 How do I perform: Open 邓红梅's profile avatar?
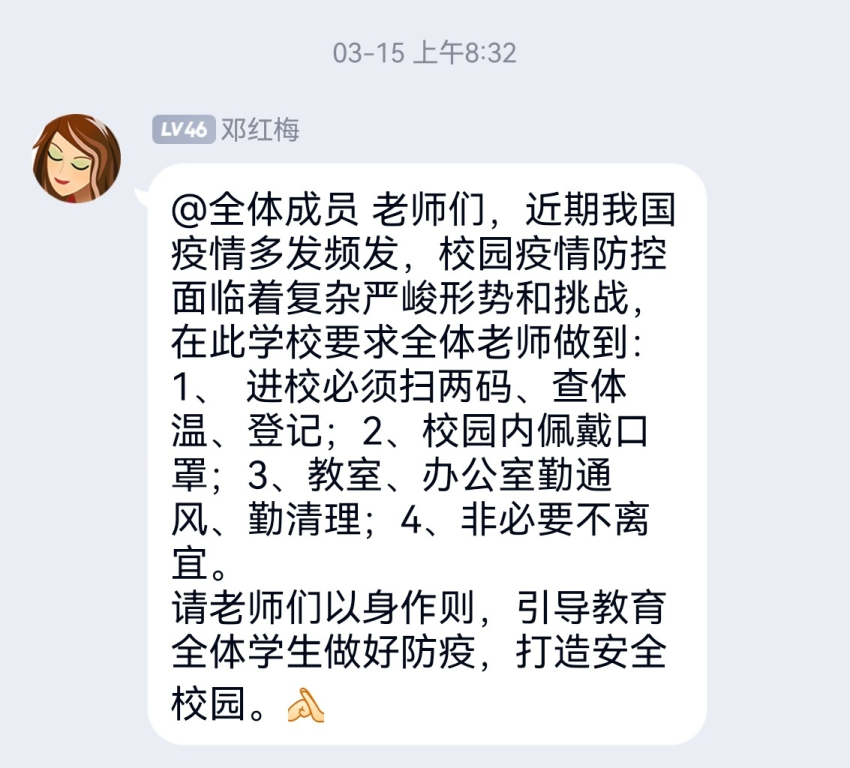tap(77, 159)
